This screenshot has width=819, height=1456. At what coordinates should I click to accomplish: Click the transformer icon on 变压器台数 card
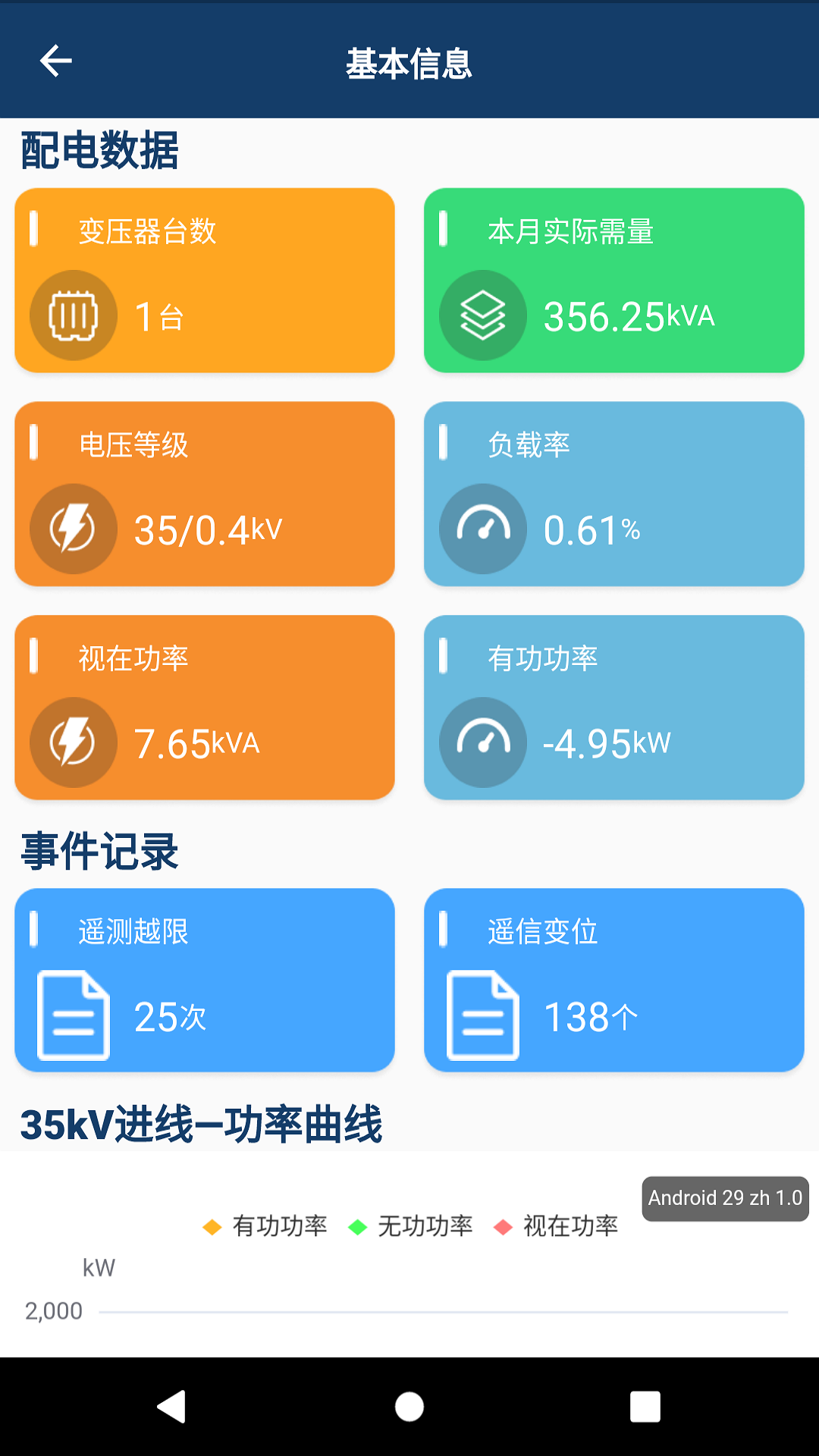(x=72, y=315)
